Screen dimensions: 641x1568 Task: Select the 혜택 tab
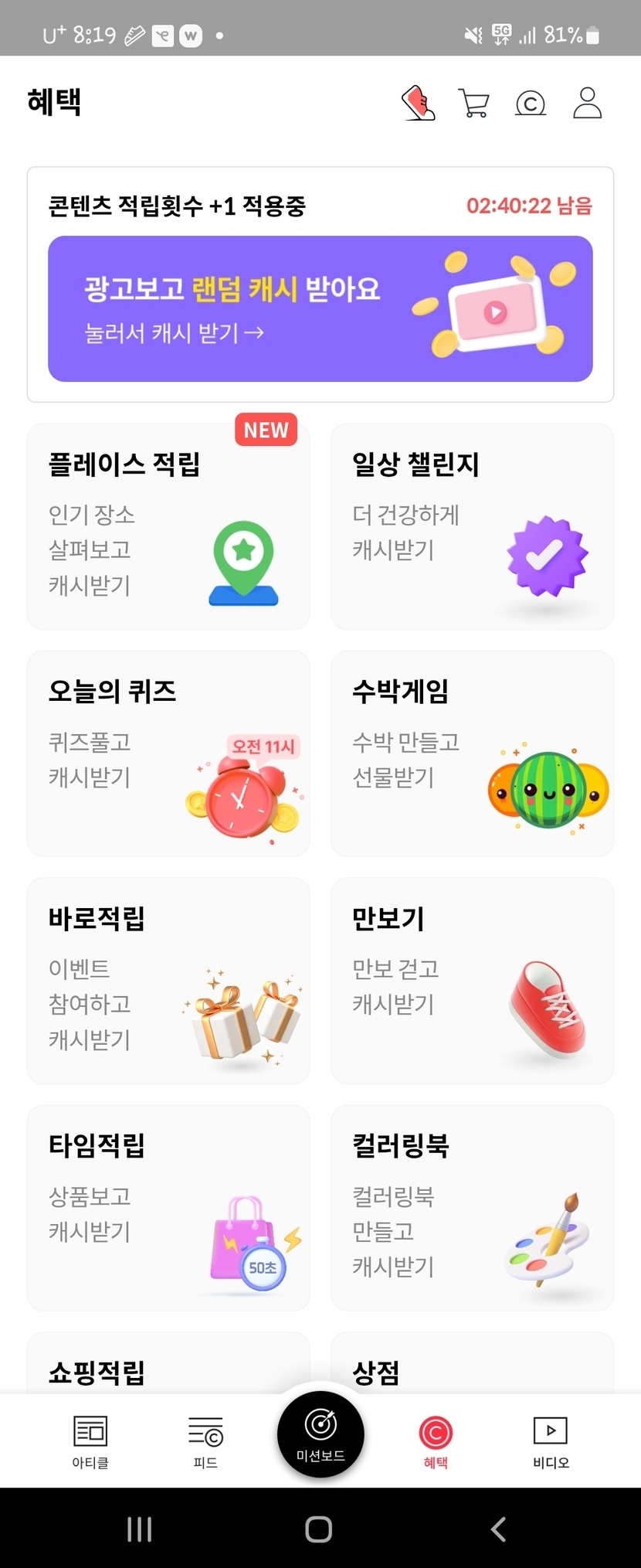(x=436, y=1441)
